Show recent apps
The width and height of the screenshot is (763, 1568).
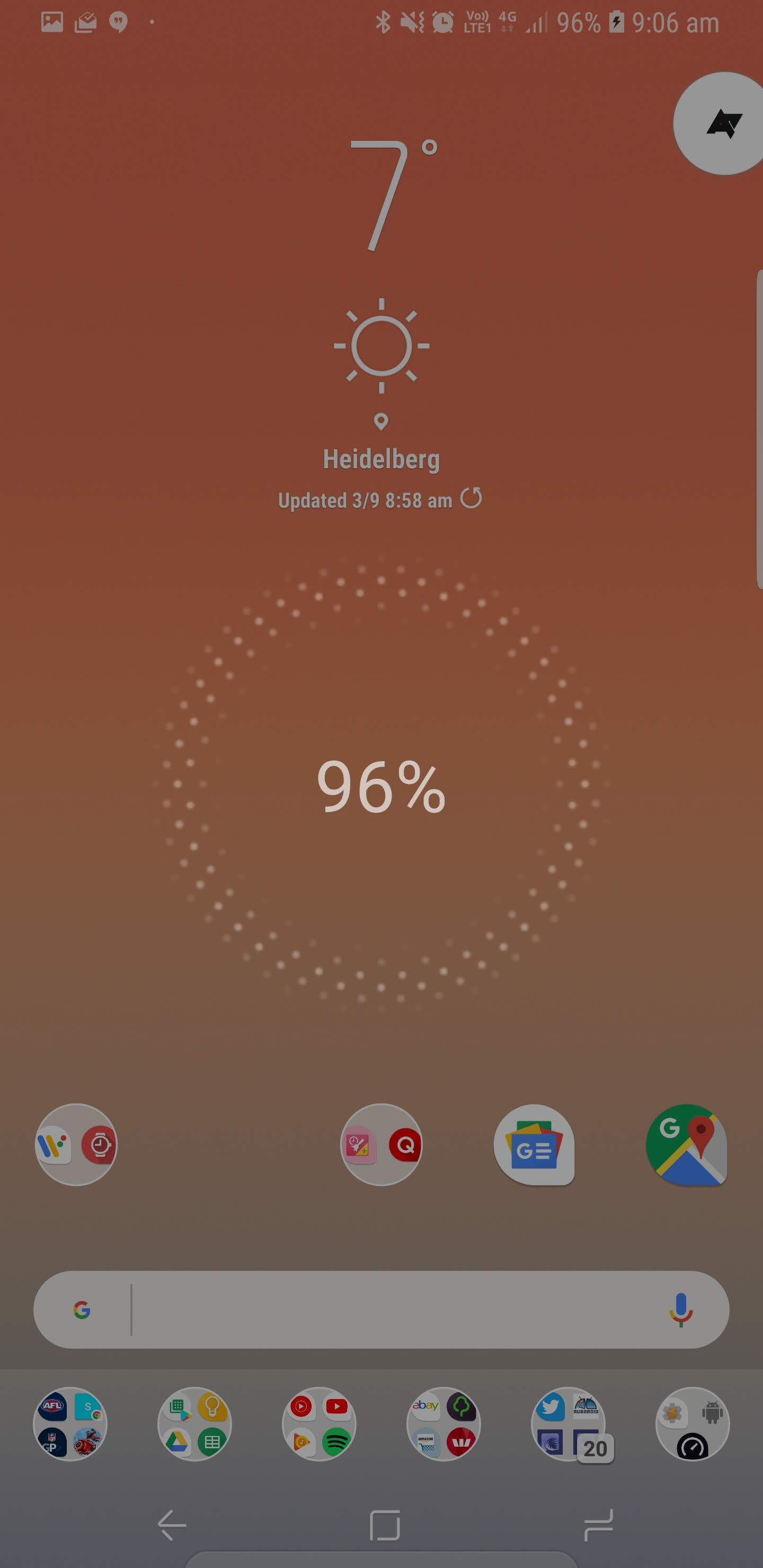pyautogui.click(x=598, y=1525)
